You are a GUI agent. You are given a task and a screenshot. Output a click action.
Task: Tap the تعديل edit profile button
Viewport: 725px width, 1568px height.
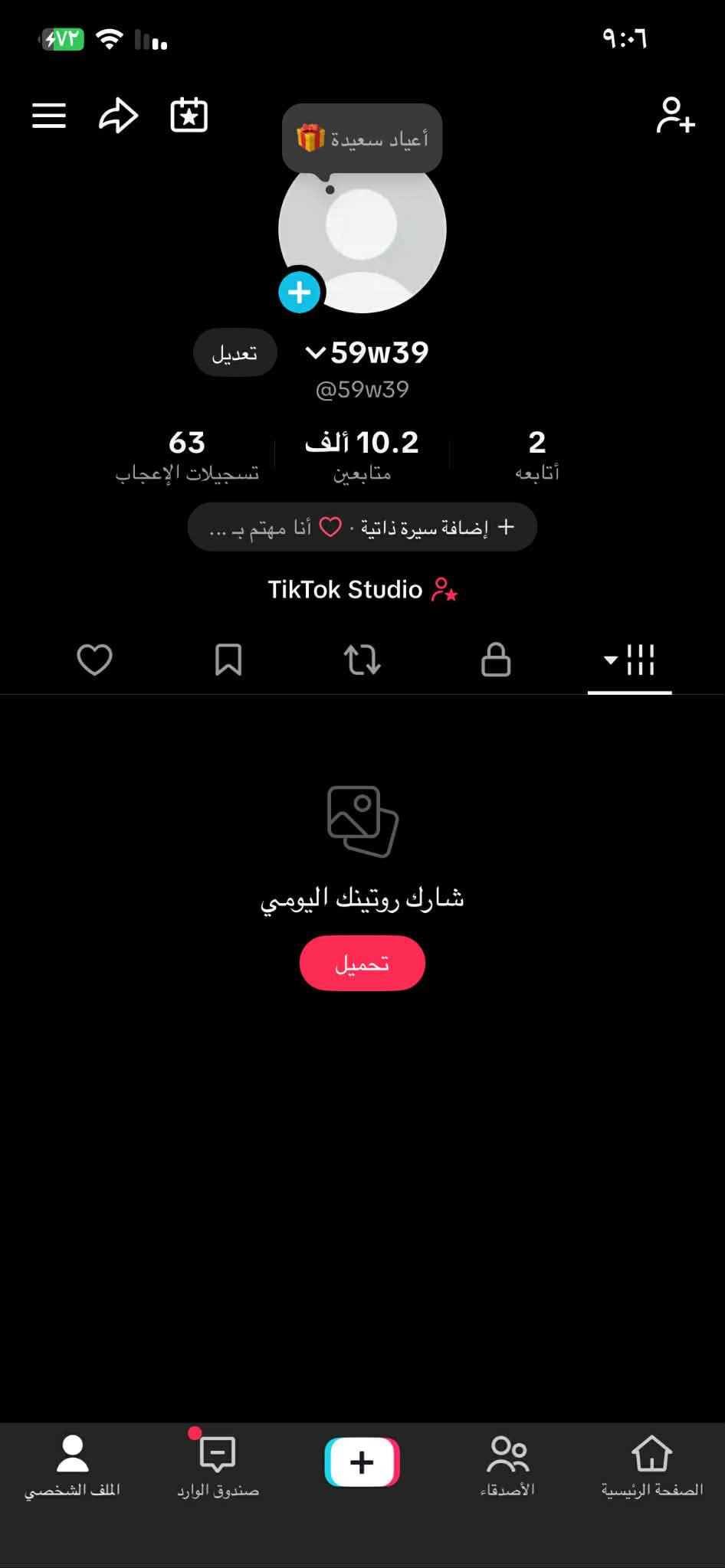point(235,353)
